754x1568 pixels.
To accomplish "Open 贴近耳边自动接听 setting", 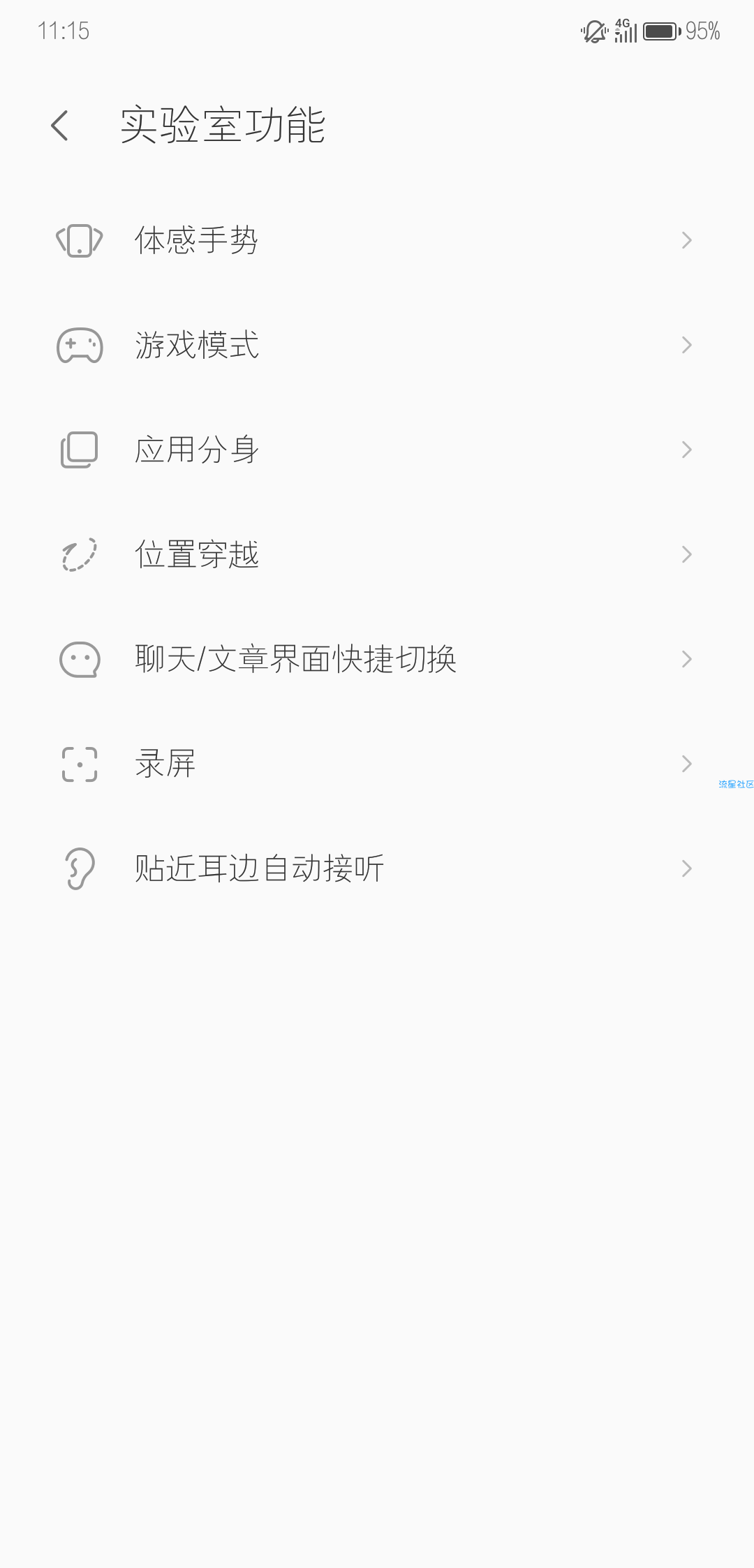I will pyautogui.click(x=377, y=868).
